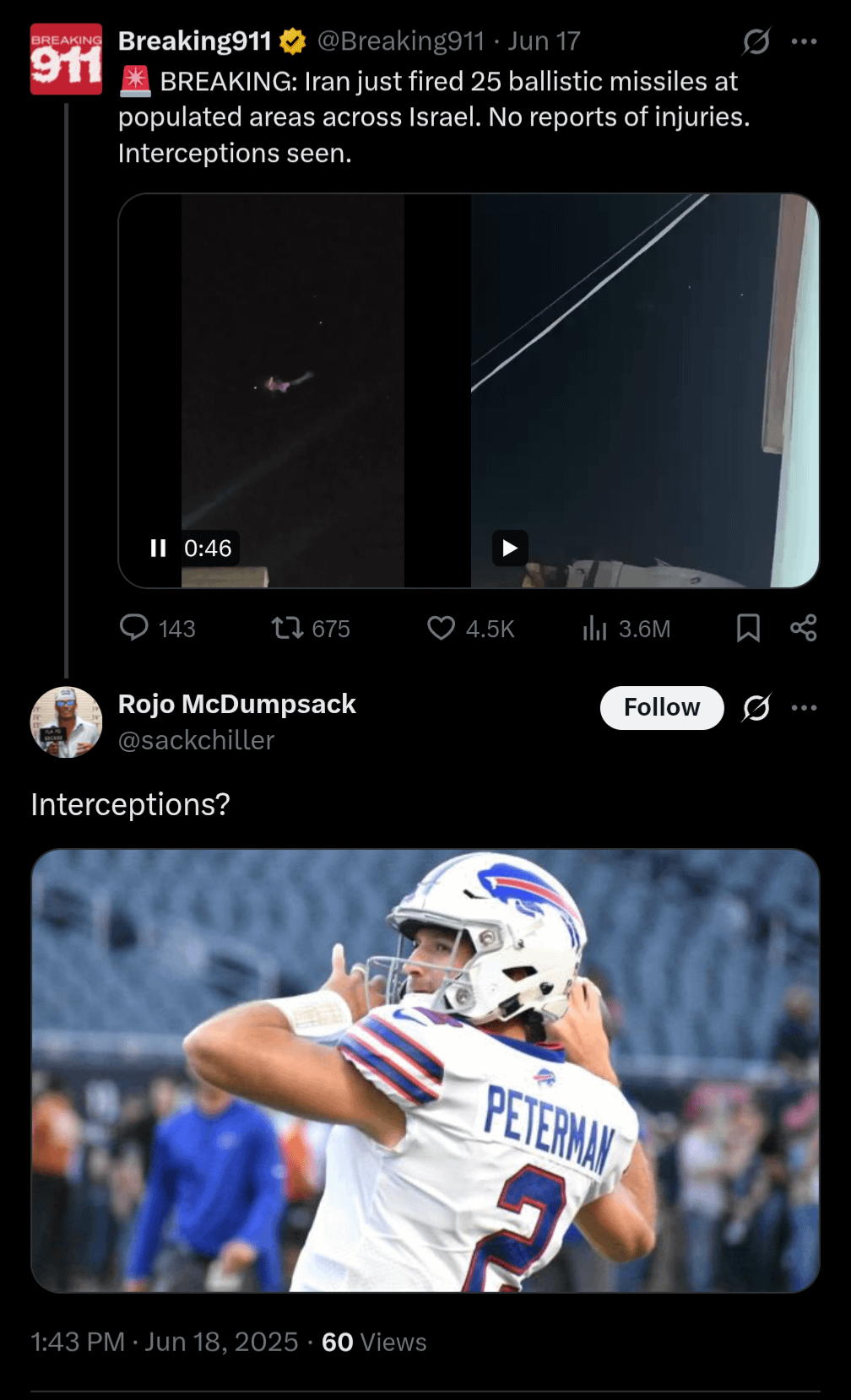Viewport: 851px width, 1400px height.
Task: Follow Rojo McDumpsack
Action: 661,707
